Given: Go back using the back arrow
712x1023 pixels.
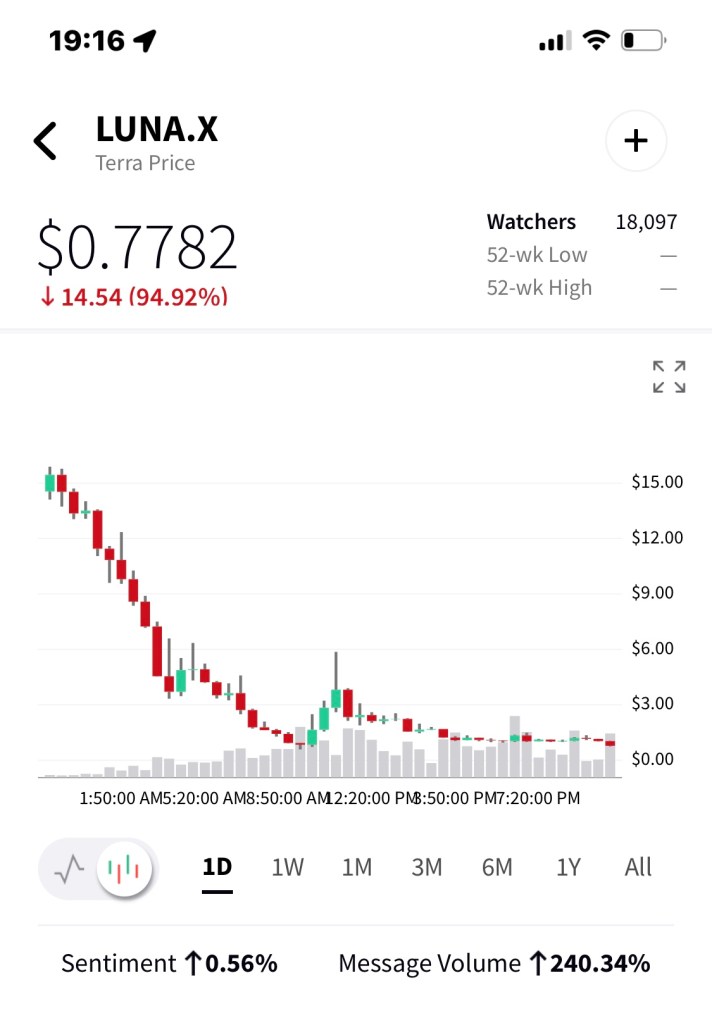Looking at the screenshot, I should coord(46,141).
